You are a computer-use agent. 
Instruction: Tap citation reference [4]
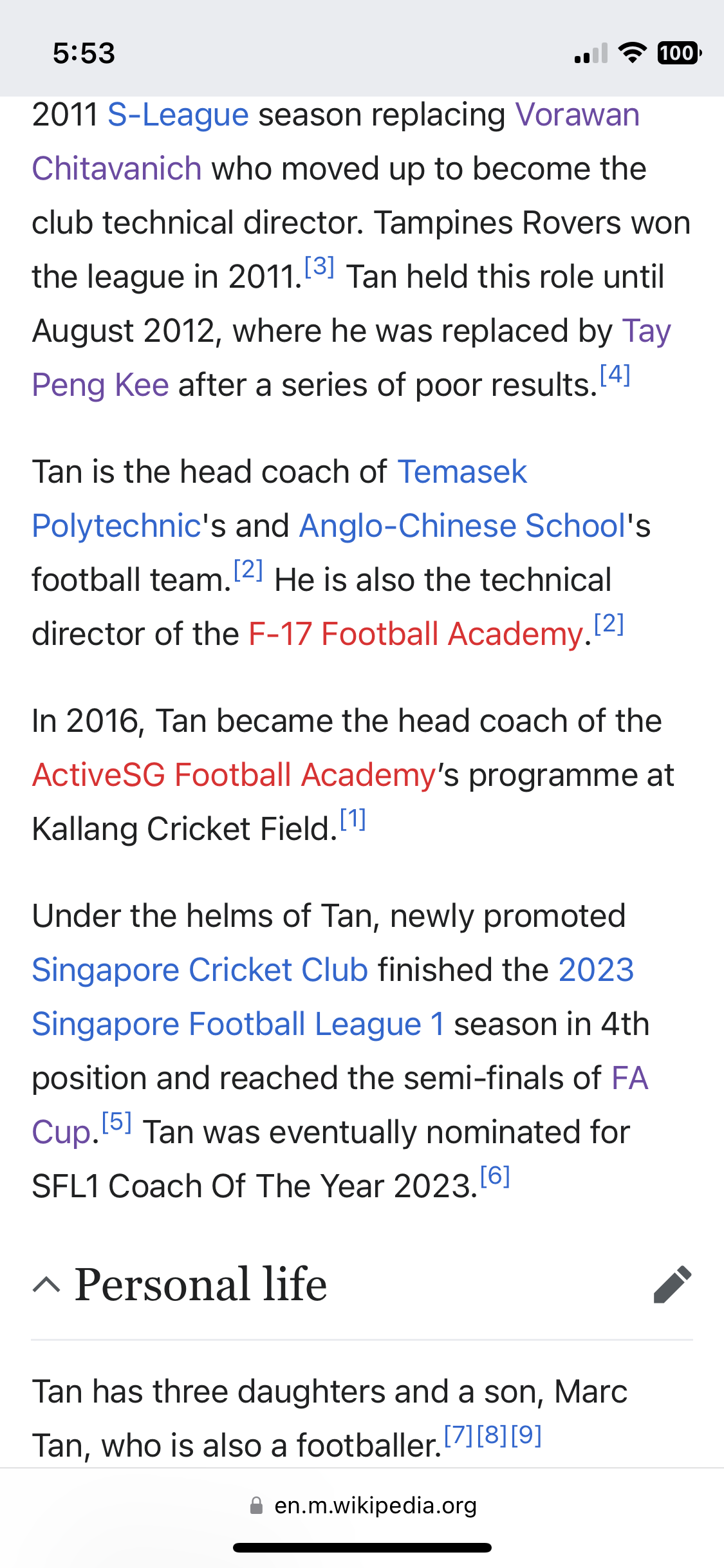tap(615, 375)
